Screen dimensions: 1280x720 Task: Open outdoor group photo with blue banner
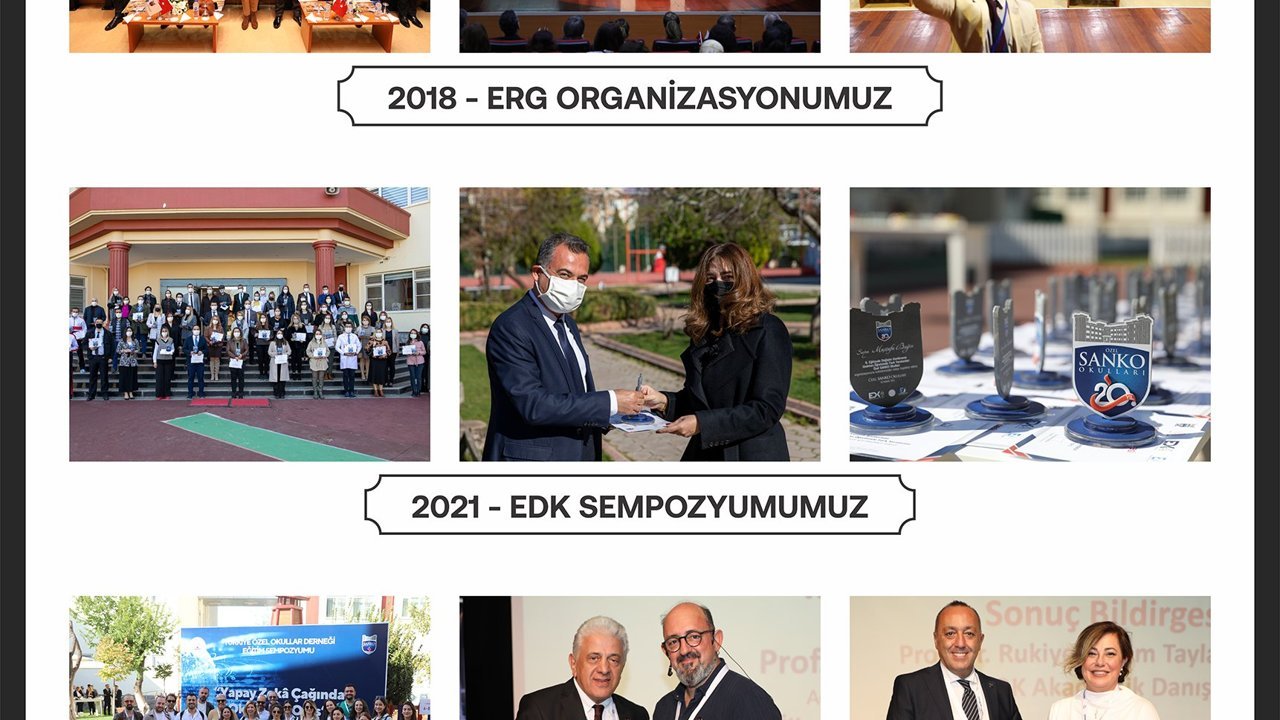249,658
